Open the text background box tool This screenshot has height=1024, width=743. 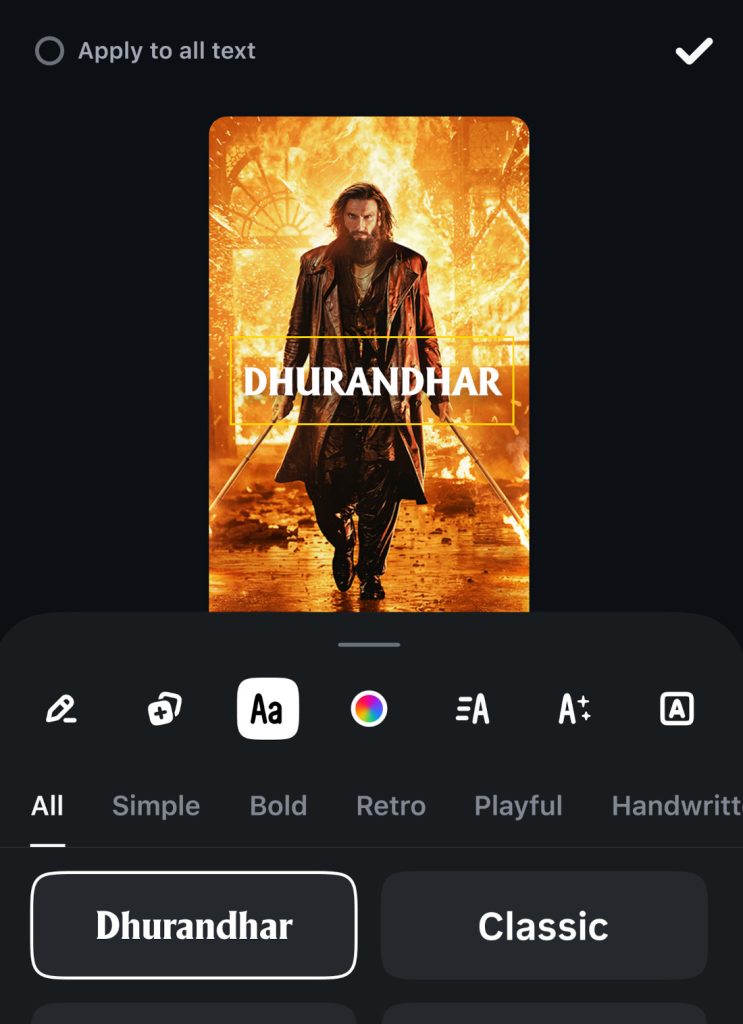point(677,709)
